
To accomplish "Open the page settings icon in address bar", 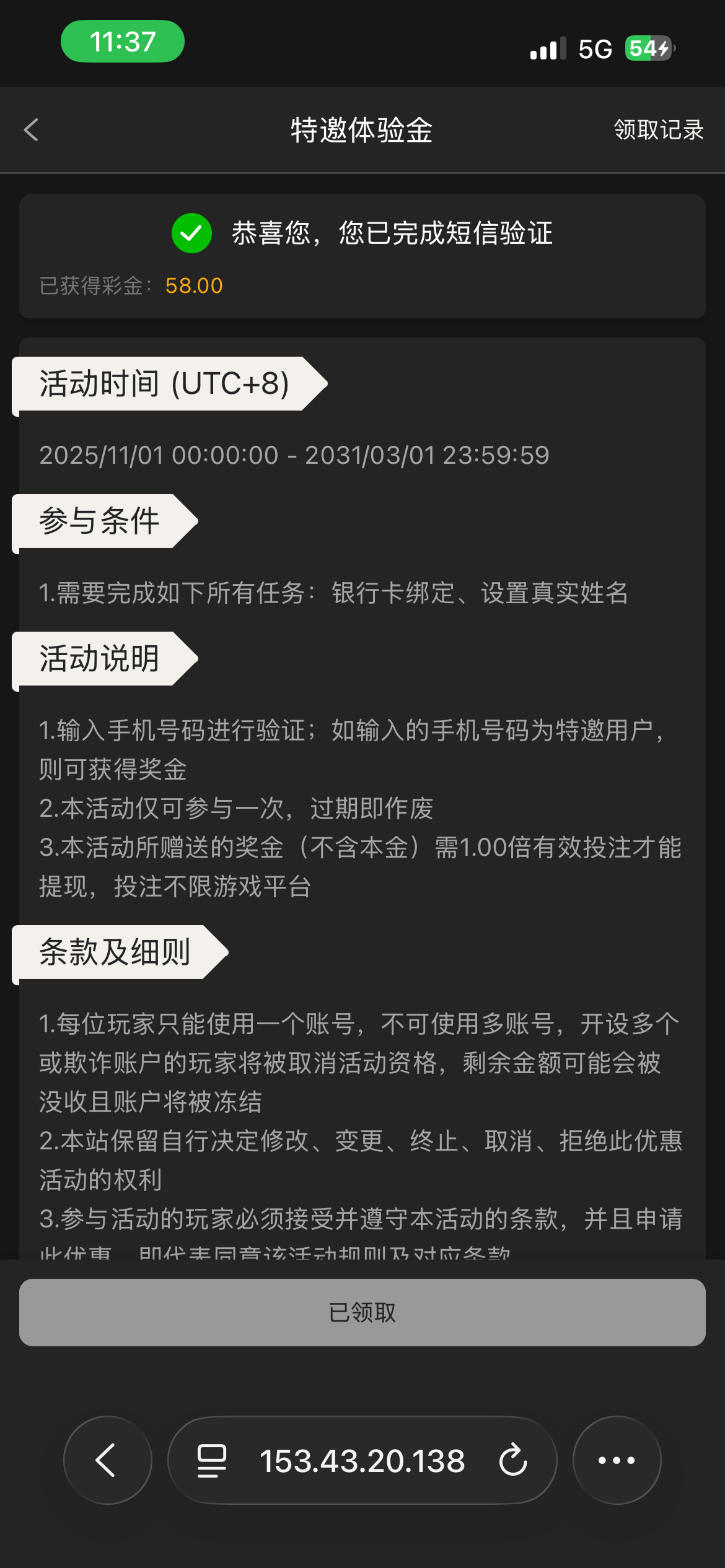I will coord(211,1460).
